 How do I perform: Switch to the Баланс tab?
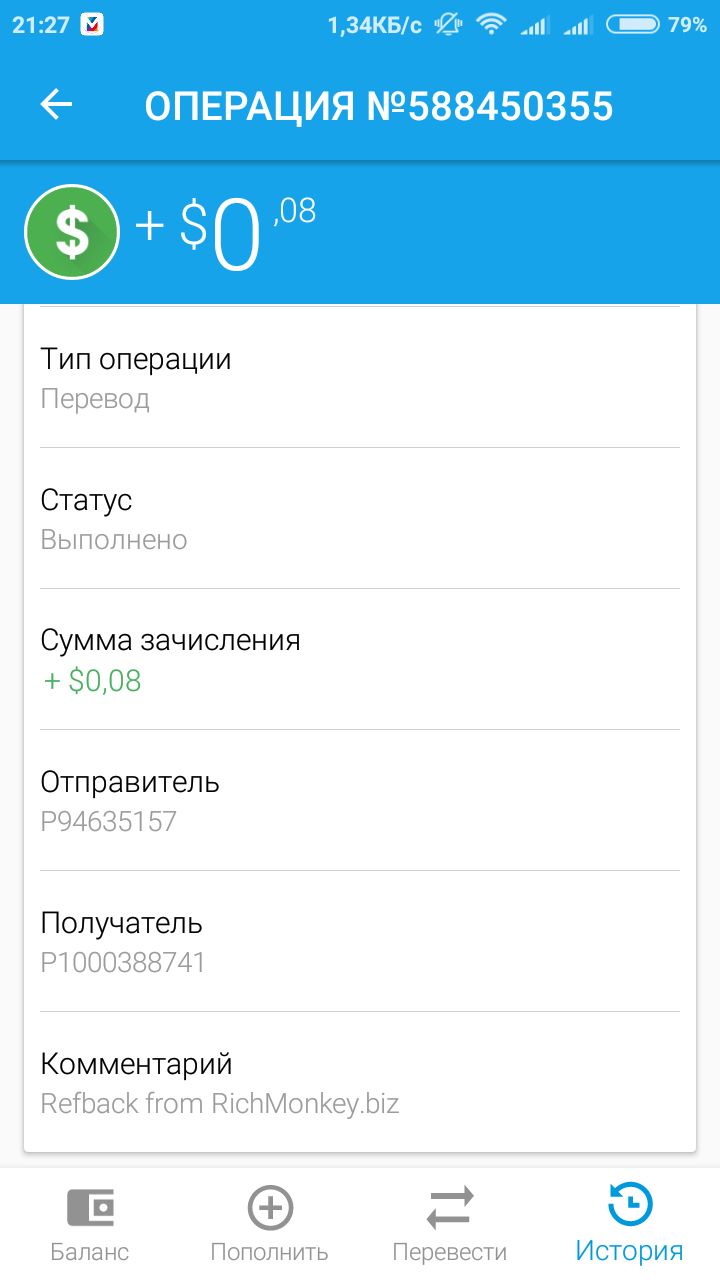[90, 1223]
